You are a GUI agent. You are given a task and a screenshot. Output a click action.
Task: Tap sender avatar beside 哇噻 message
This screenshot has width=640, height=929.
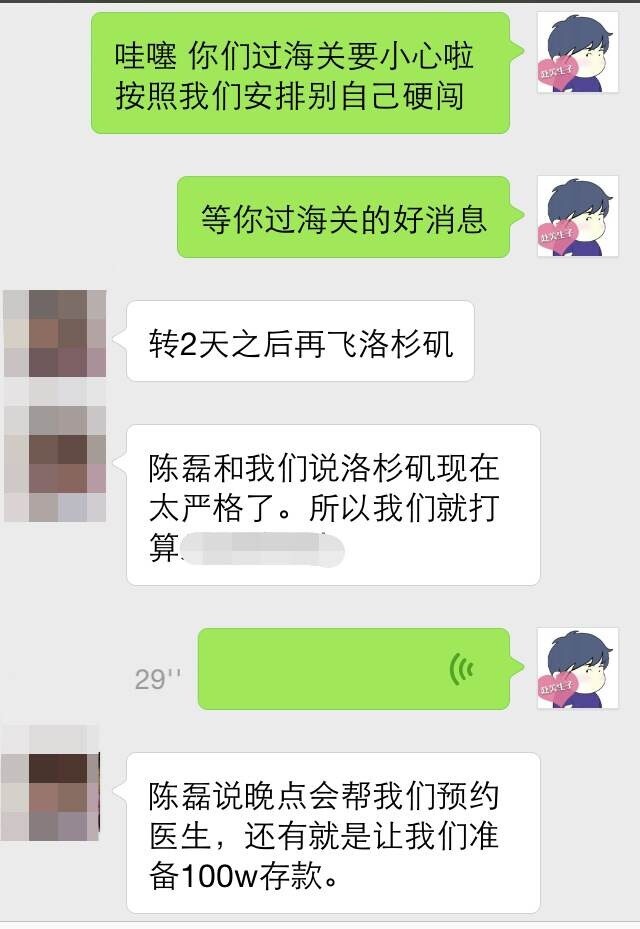577,54
